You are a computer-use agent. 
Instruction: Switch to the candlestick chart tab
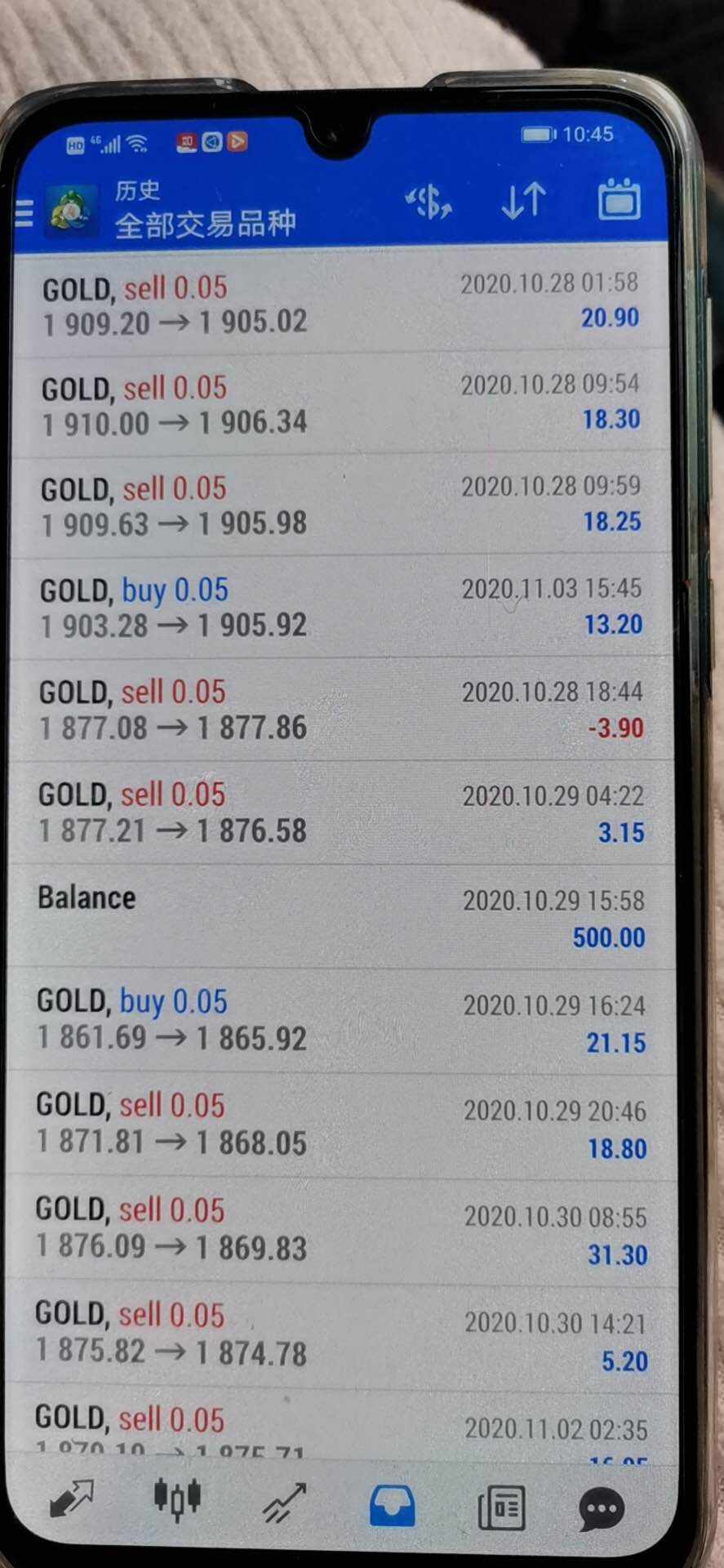[177, 1497]
